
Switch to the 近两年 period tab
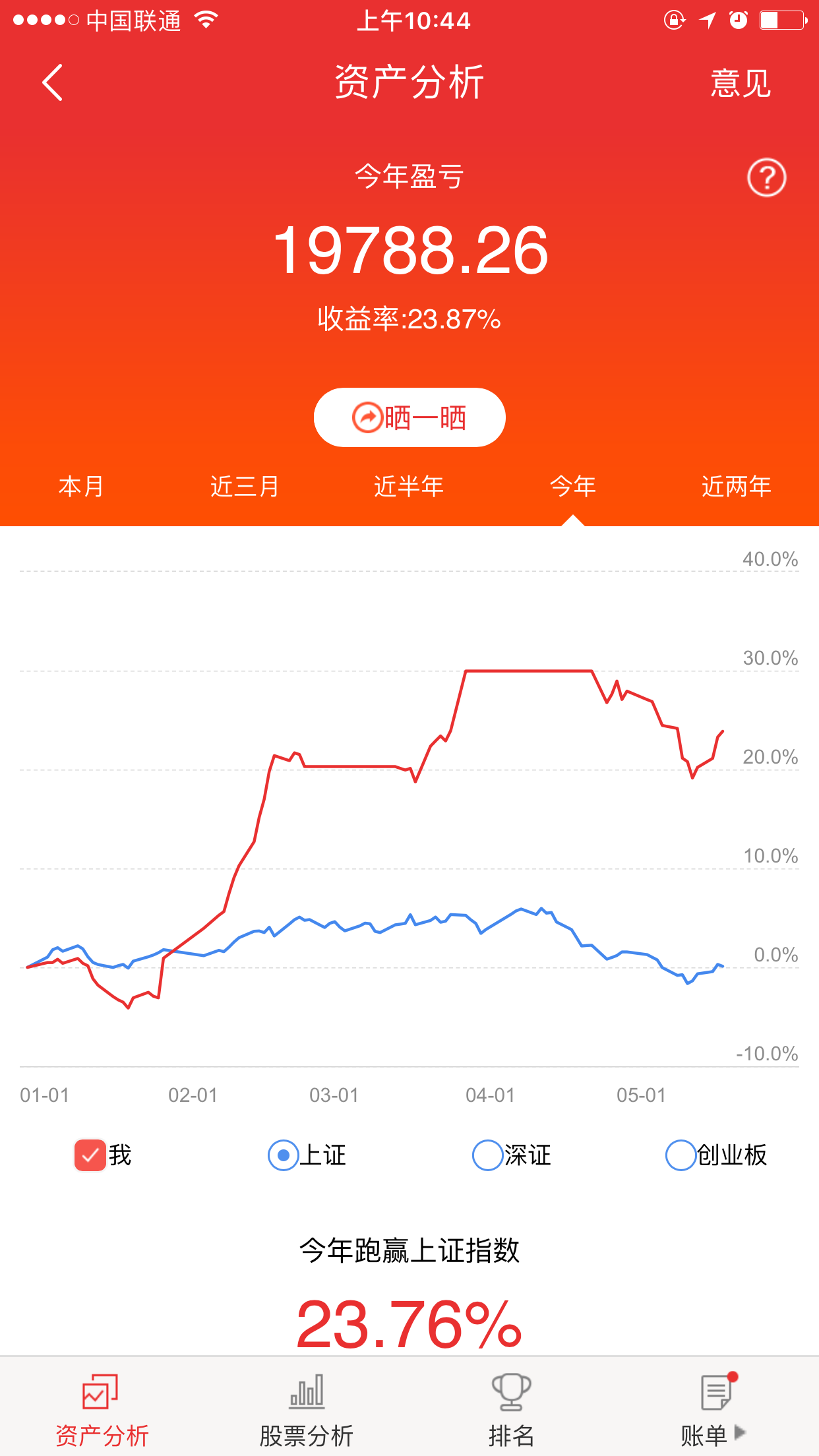point(737,487)
